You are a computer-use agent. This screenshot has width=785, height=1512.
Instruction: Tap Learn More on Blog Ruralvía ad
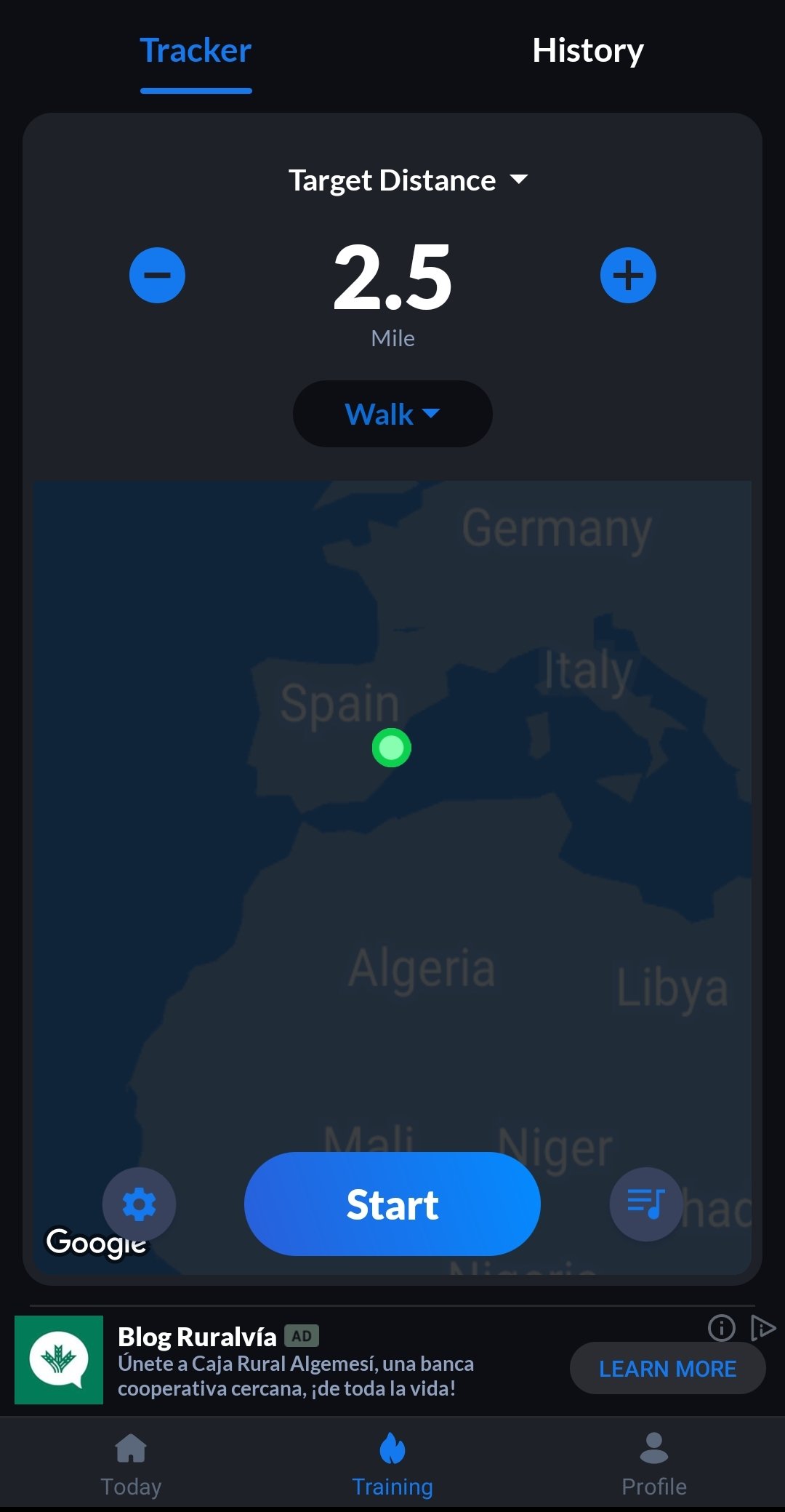pyautogui.click(x=667, y=1369)
